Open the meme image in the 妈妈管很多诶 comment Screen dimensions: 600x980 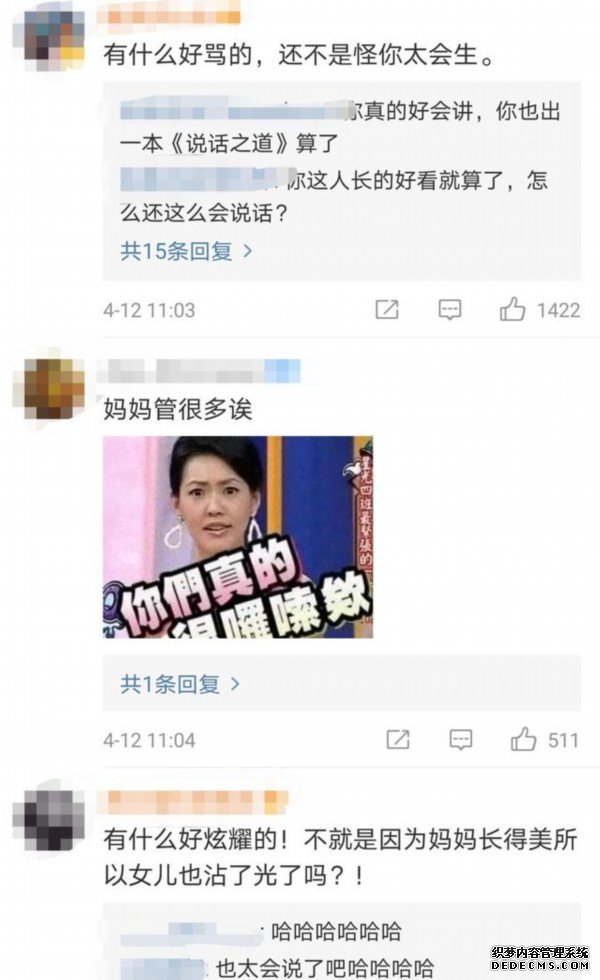(238, 536)
